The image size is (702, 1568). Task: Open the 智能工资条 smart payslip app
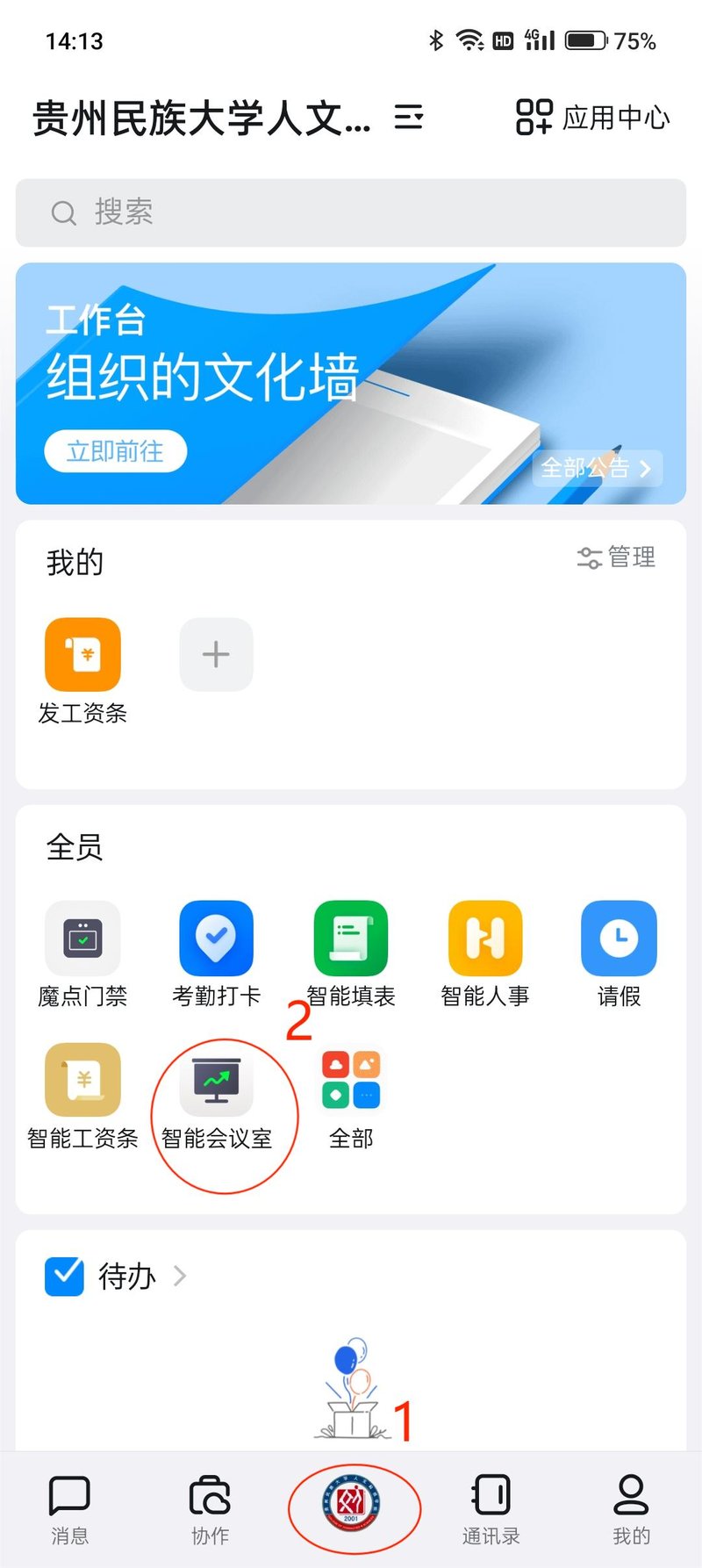click(x=82, y=1080)
